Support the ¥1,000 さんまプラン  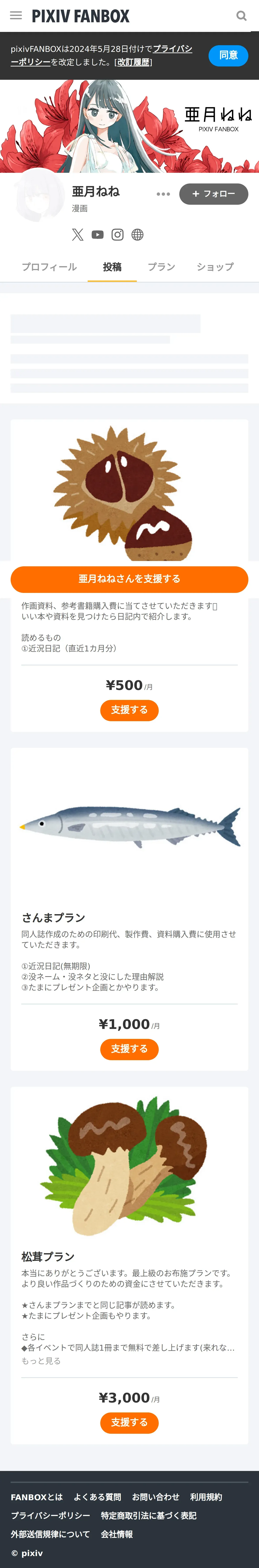coord(129,1049)
